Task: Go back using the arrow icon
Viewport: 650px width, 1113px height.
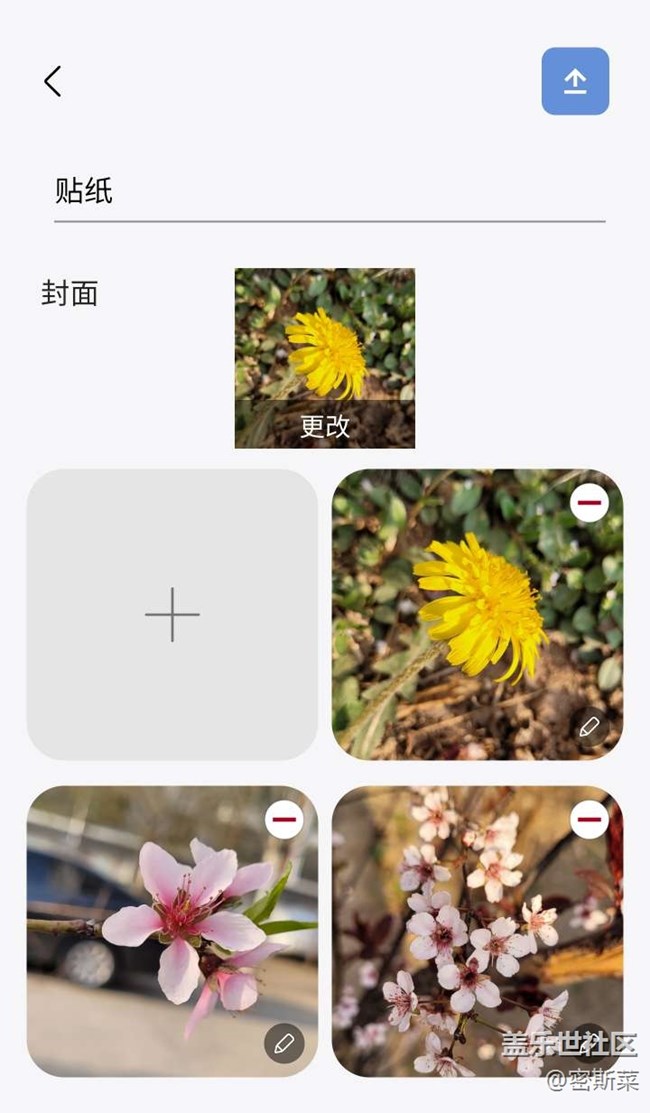Action: (x=53, y=82)
